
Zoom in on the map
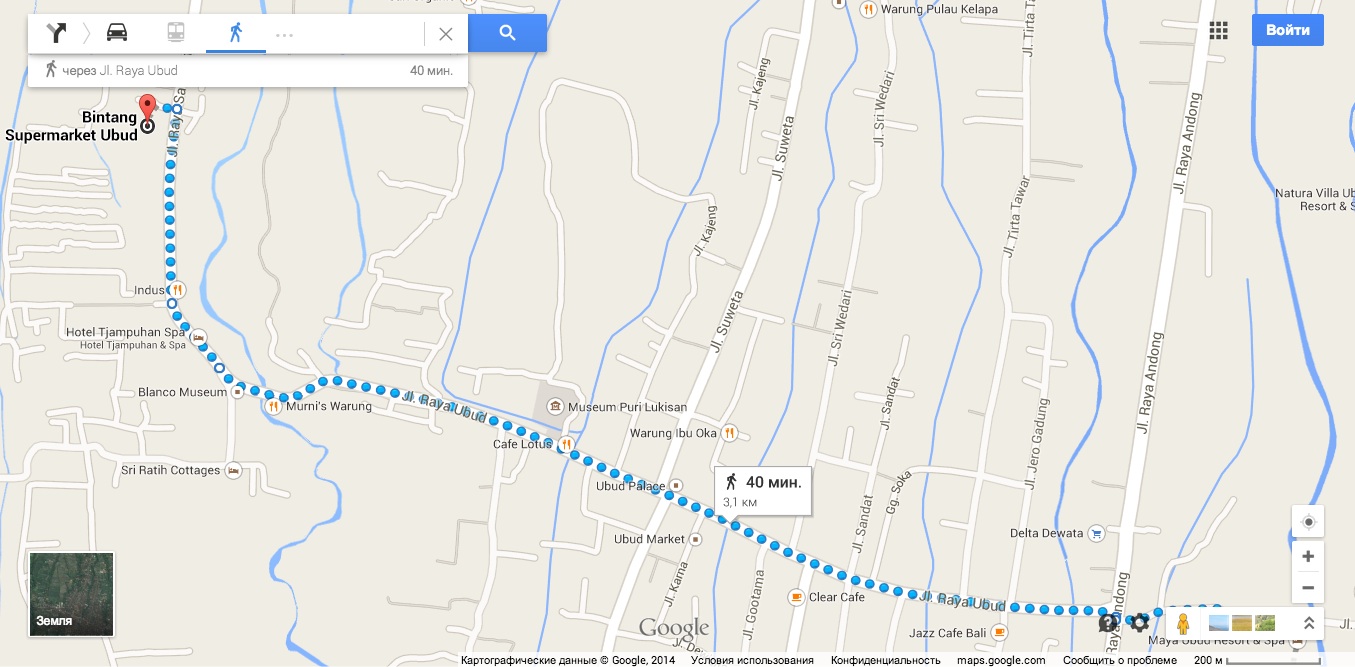click(1308, 556)
